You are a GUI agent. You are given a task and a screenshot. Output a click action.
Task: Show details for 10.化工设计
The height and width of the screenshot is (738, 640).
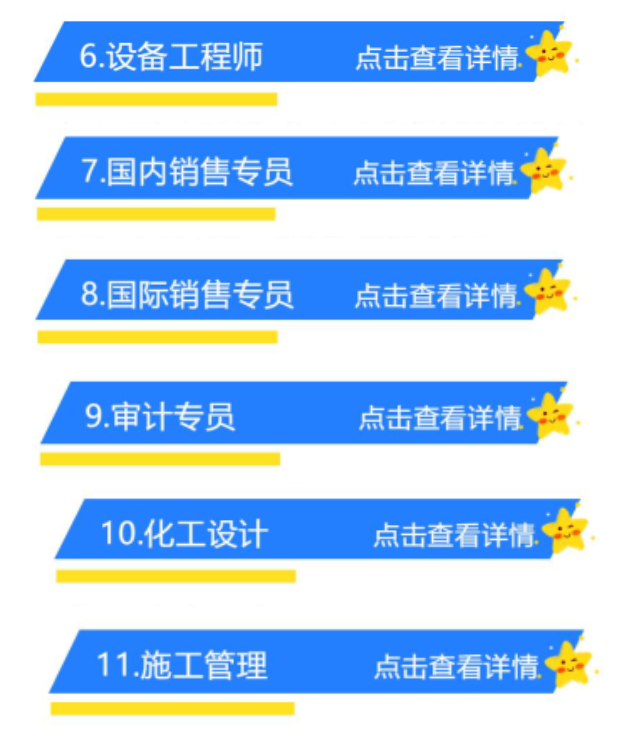coord(454,534)
